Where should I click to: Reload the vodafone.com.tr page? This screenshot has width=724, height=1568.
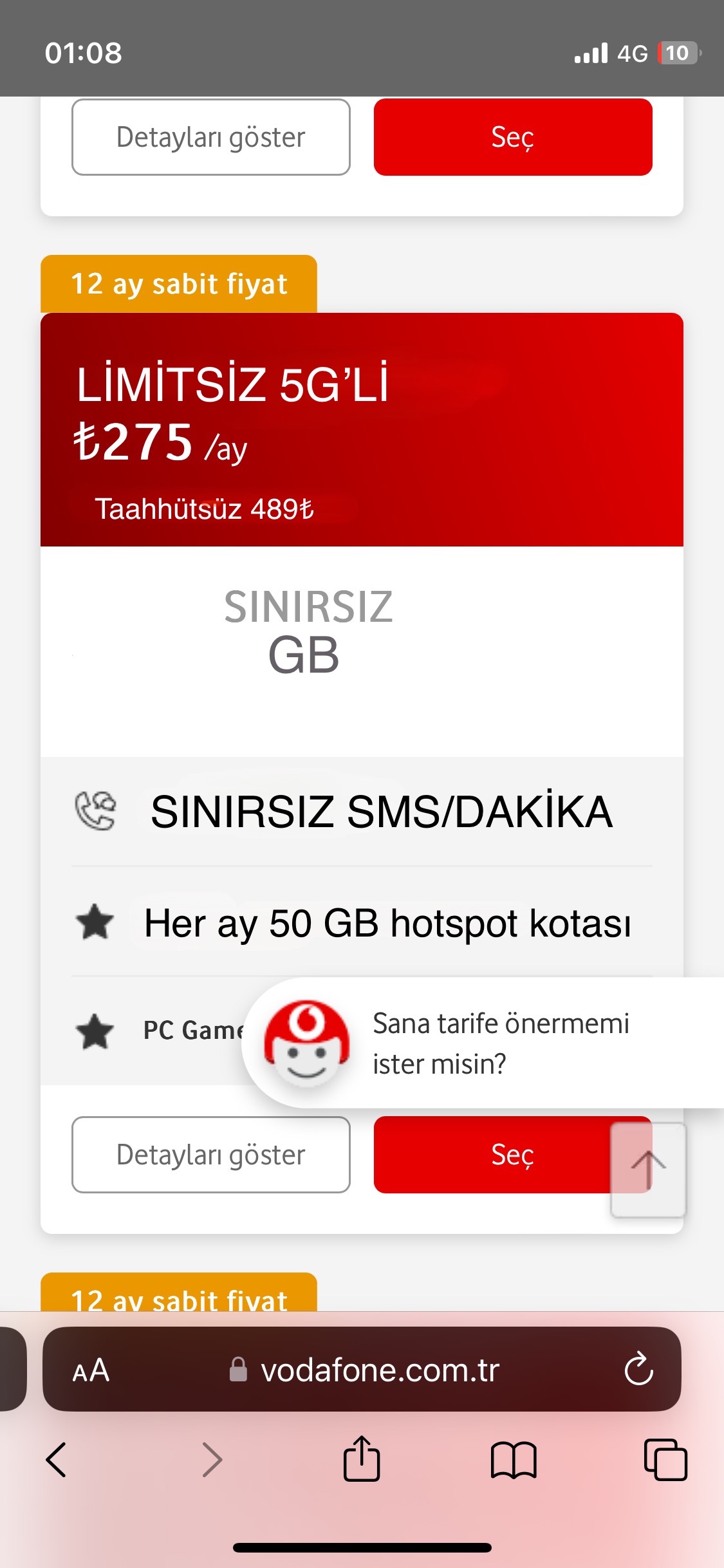point(638,1369)
